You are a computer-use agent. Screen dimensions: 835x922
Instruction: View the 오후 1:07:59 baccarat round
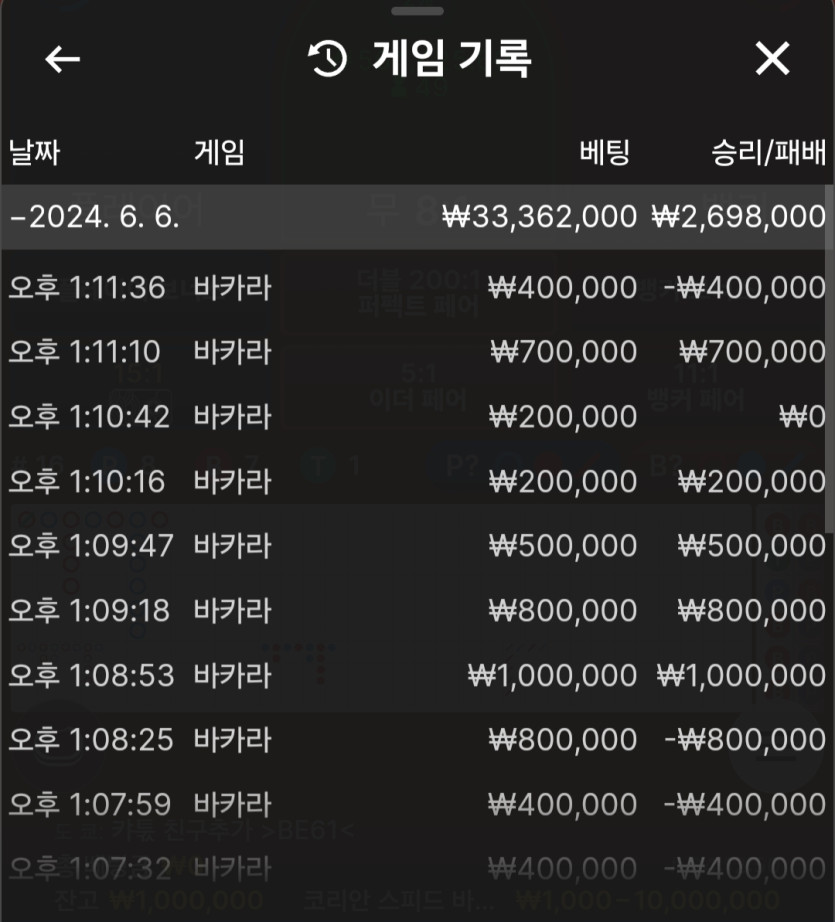[415, 804]
